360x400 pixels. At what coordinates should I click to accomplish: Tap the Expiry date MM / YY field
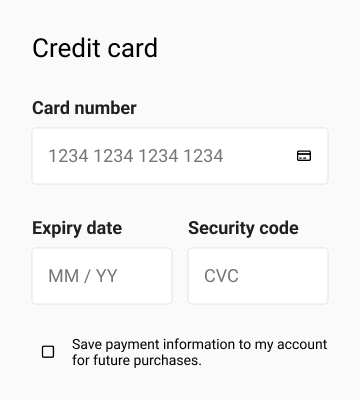(102, 276)
